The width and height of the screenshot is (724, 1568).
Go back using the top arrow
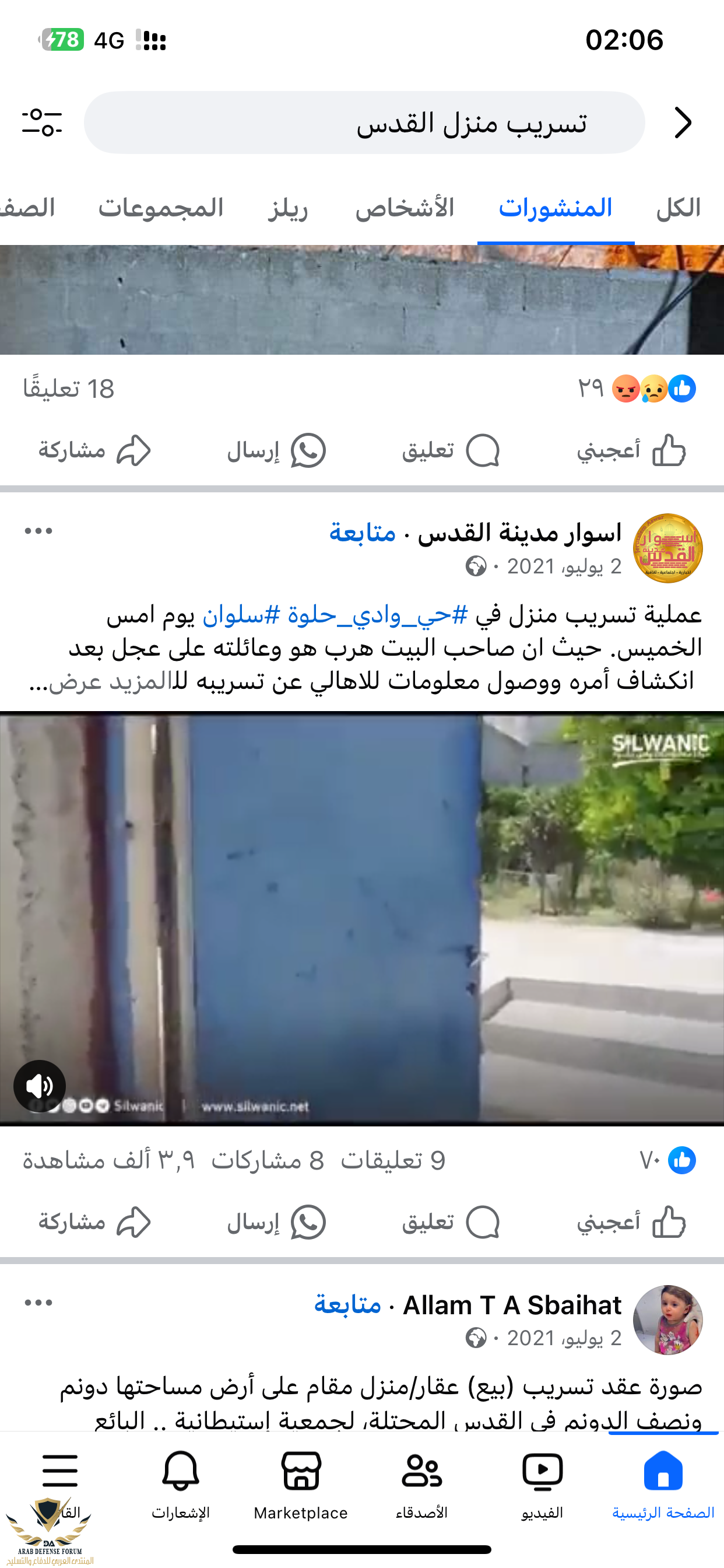[x=683, y=123]
